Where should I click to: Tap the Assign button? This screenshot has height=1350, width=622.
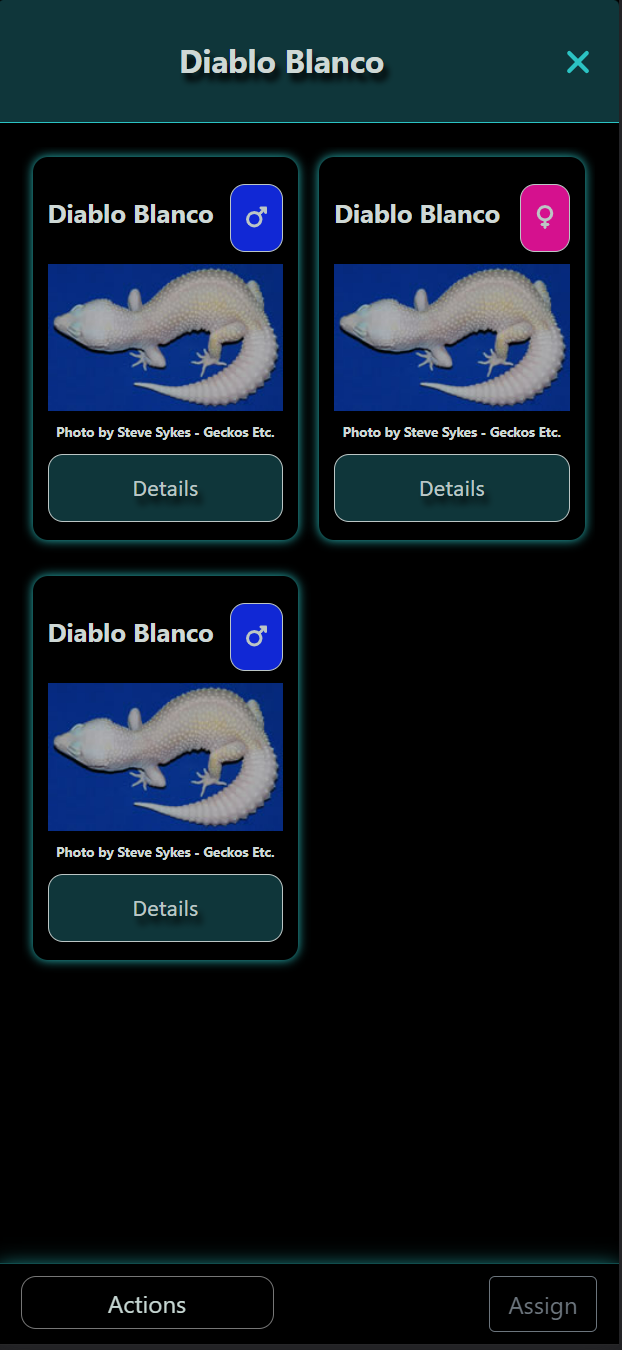[x=542, y=1304]
